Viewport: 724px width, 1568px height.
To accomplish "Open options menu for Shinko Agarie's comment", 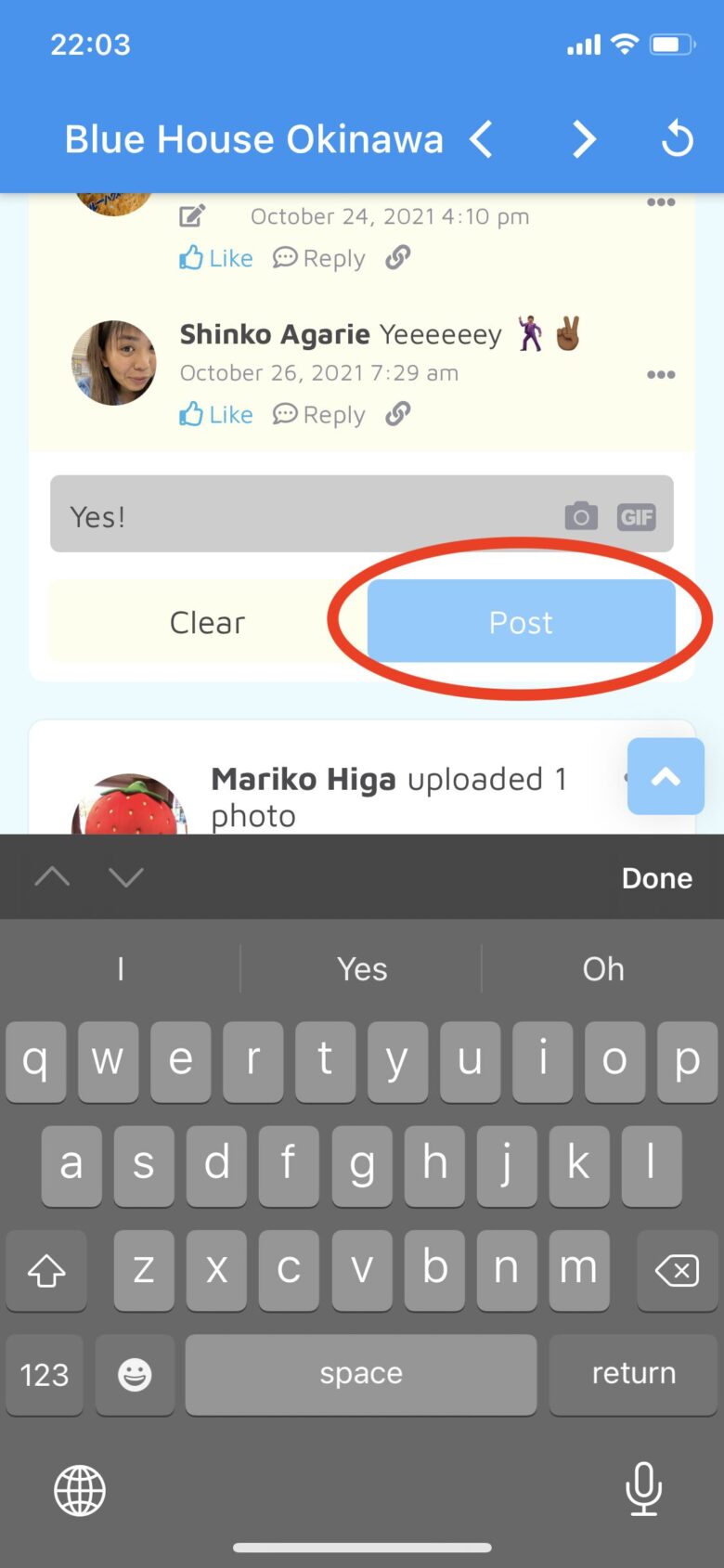I will tap(661, 375).
